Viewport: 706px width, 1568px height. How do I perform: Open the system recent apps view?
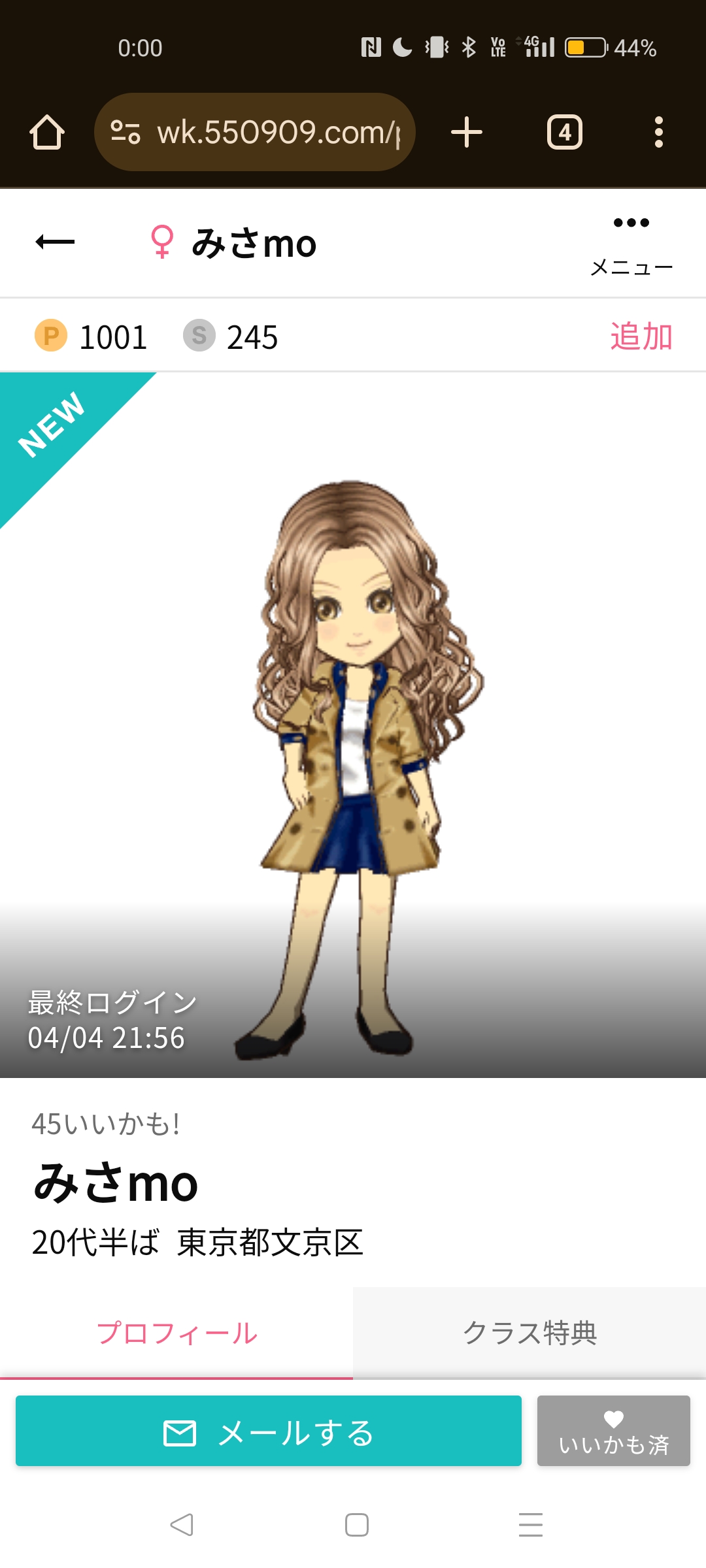pos(530,1525)
